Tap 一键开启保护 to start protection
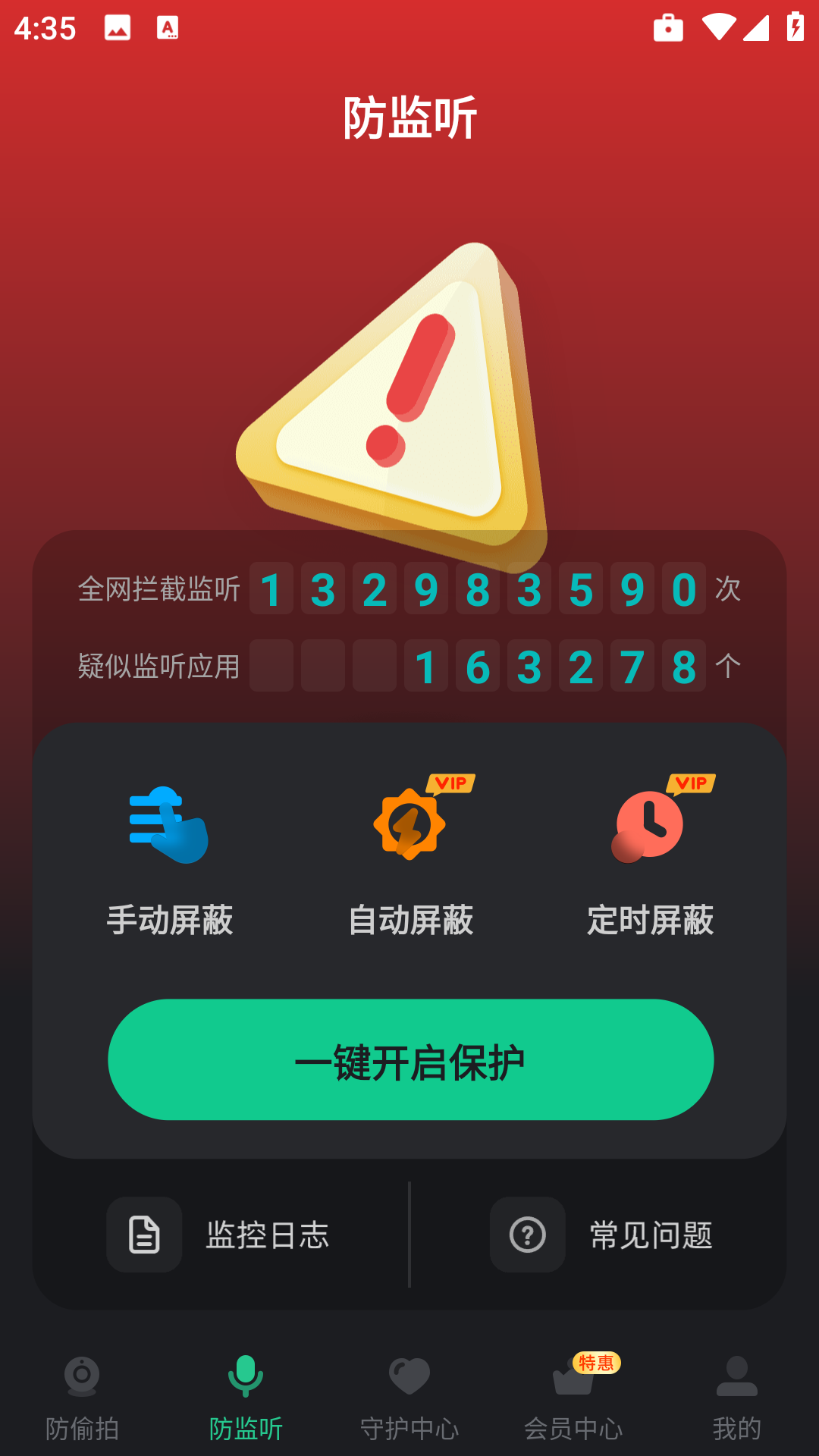The image size is (819, 1456). tap(410, 1059)
